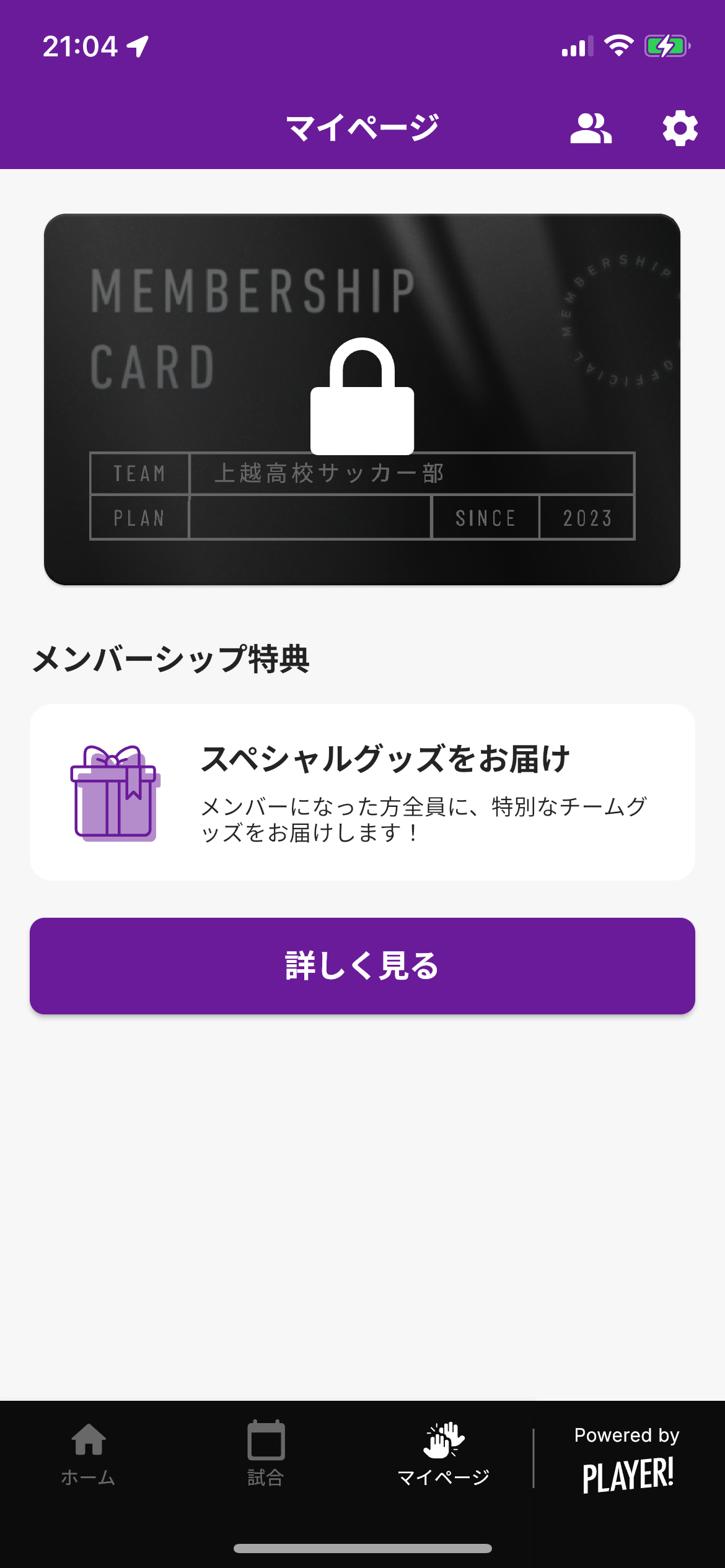Switch to the 試合 tab

pos(266,1452)
